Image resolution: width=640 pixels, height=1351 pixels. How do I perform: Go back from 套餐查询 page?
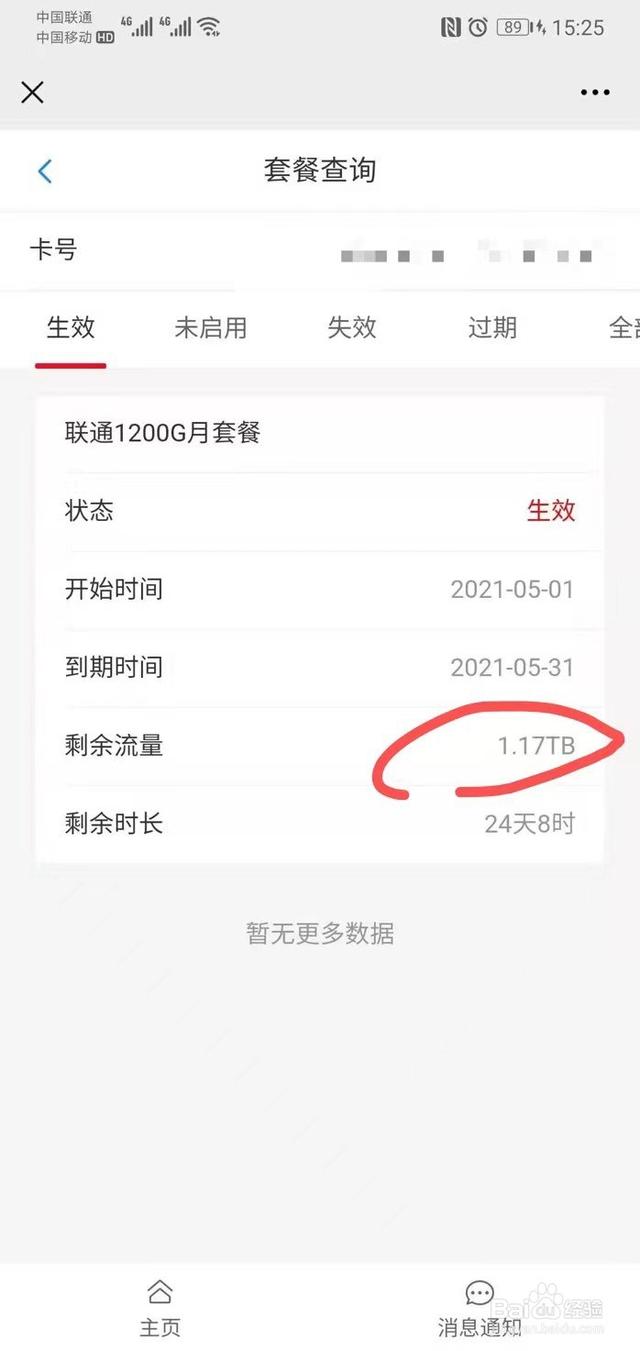pyautogui.click(x=45, y=171)
